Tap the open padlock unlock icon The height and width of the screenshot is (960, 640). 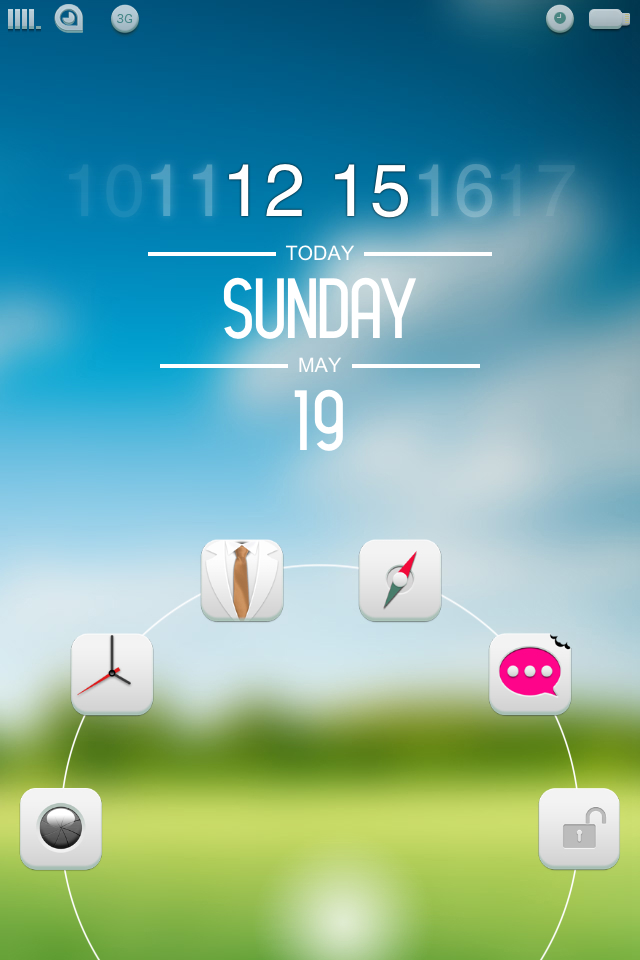(x=579, y=829)
